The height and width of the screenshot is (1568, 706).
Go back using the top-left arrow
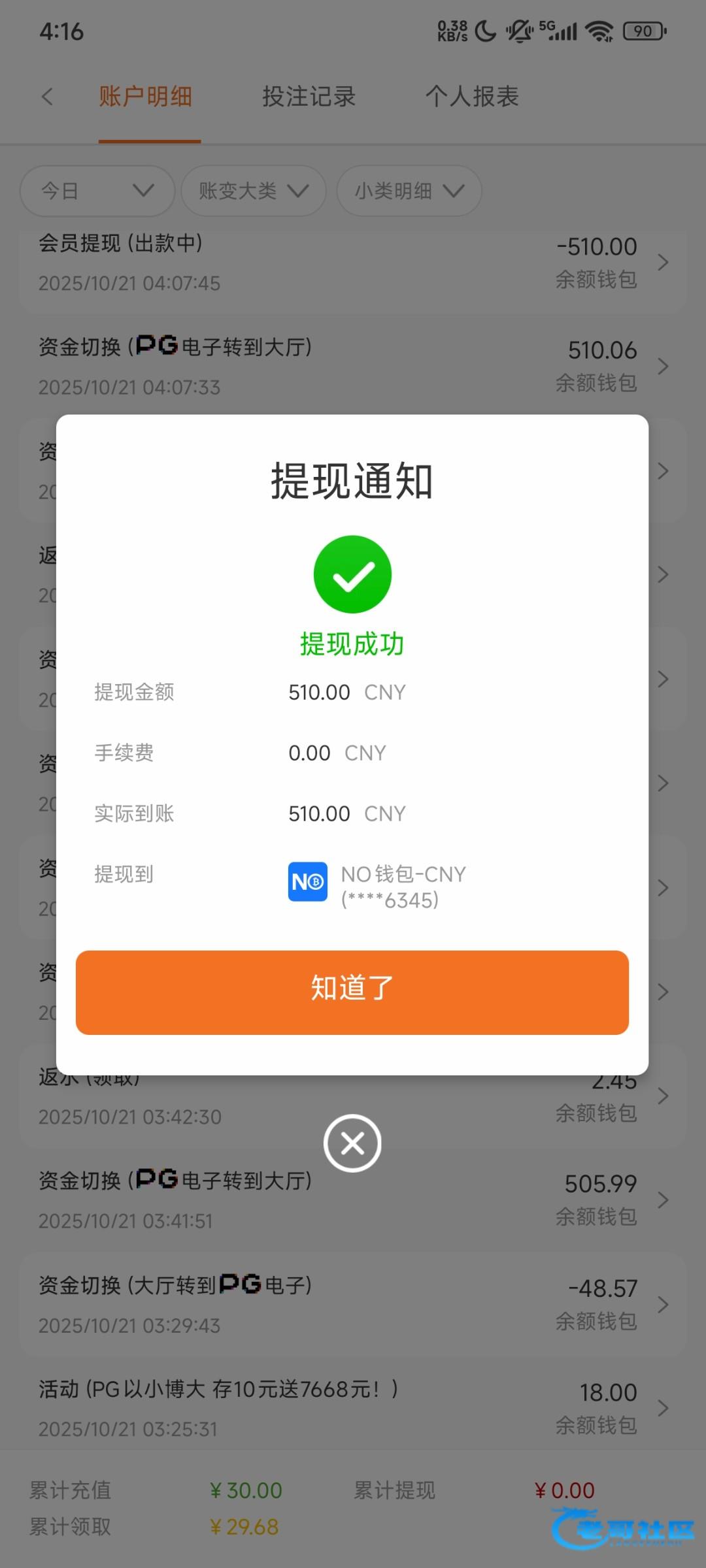[47, 97]
